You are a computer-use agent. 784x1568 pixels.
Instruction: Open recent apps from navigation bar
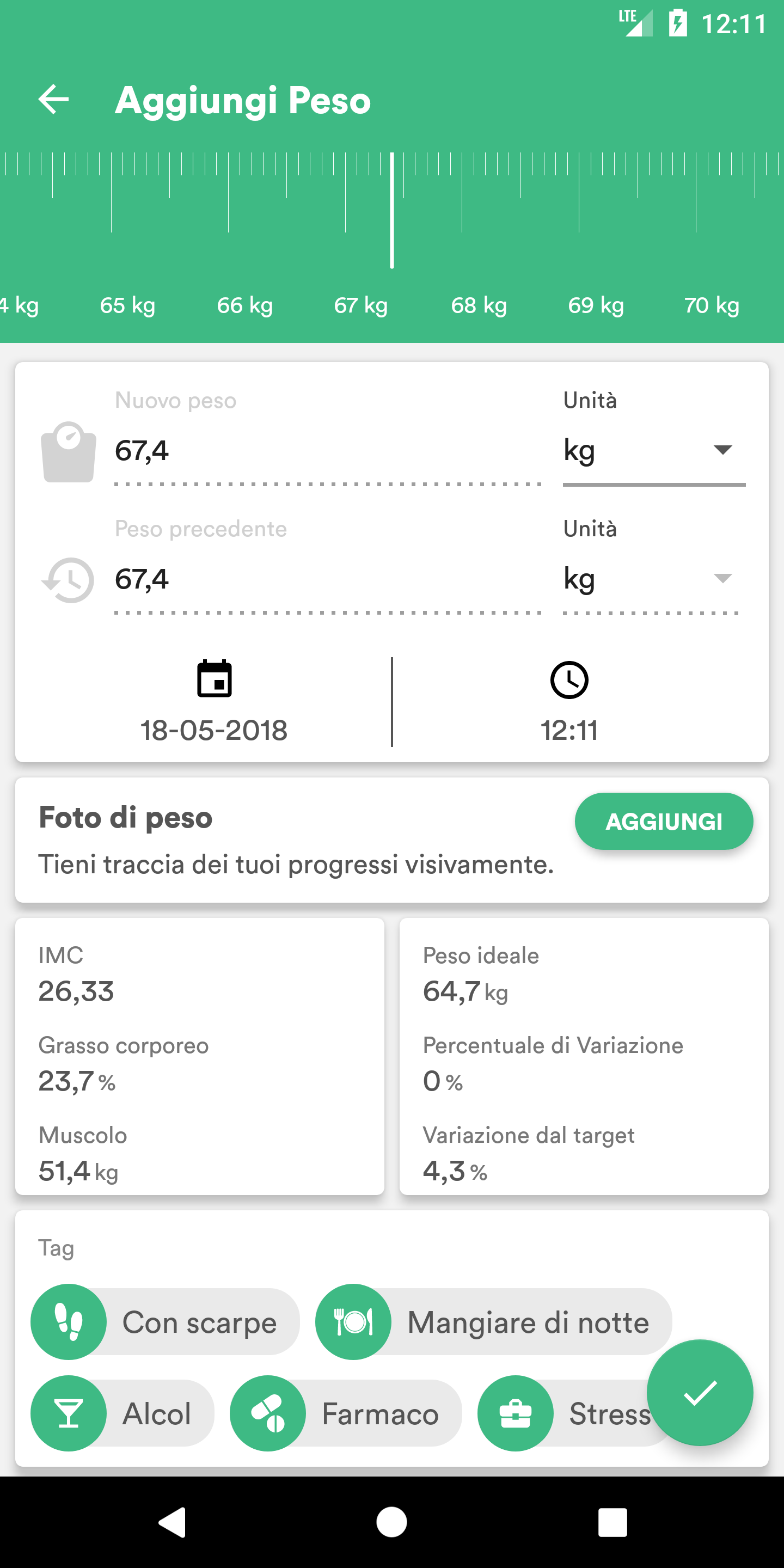click(612, 1522)
